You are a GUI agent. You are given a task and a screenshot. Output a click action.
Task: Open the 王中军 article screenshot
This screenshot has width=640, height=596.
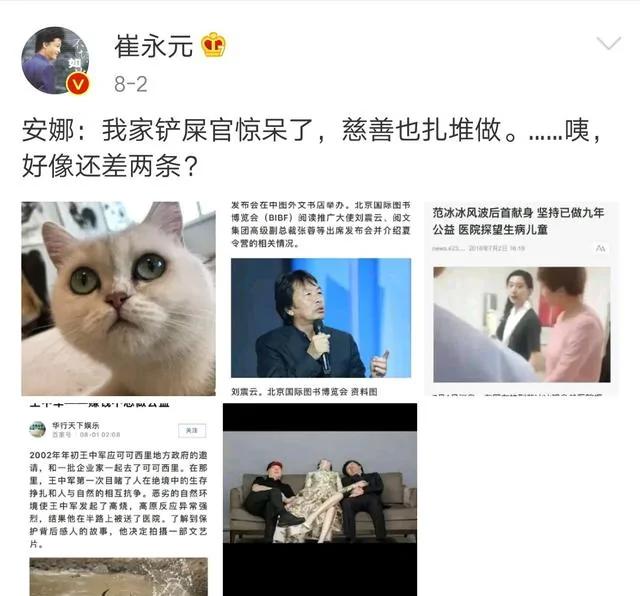click(x=118, y=499)
